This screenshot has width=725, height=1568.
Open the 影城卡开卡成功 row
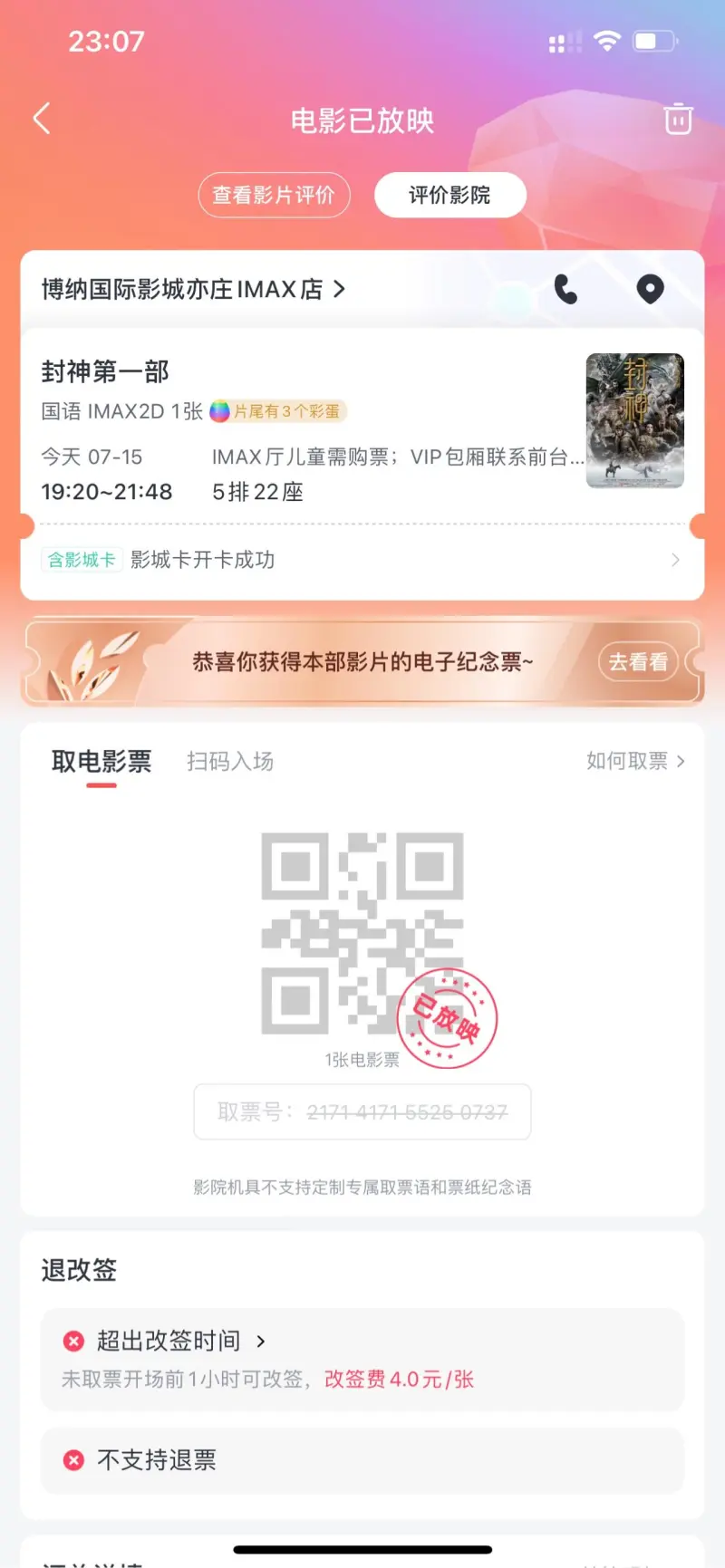(x=361, y=560)
